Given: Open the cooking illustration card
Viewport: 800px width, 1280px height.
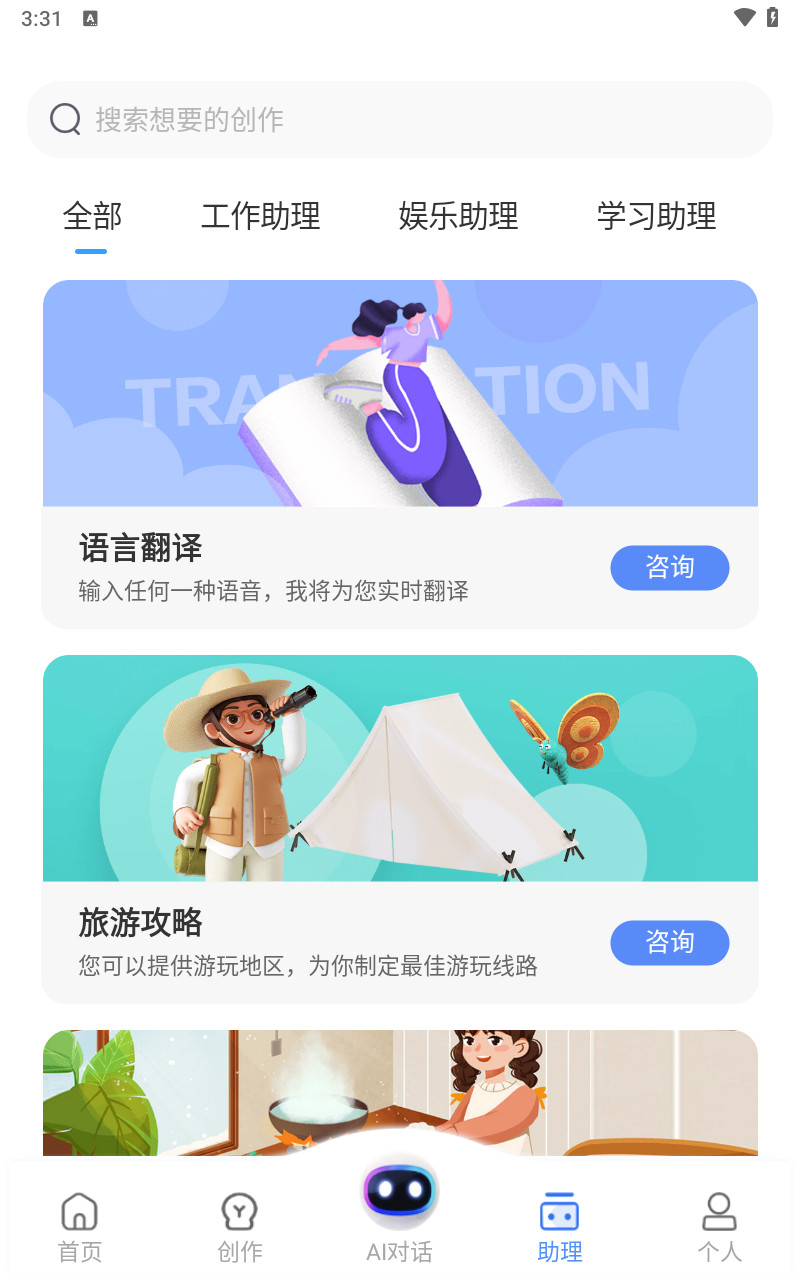Looking at the screenshot, I should click(400, 1092).
